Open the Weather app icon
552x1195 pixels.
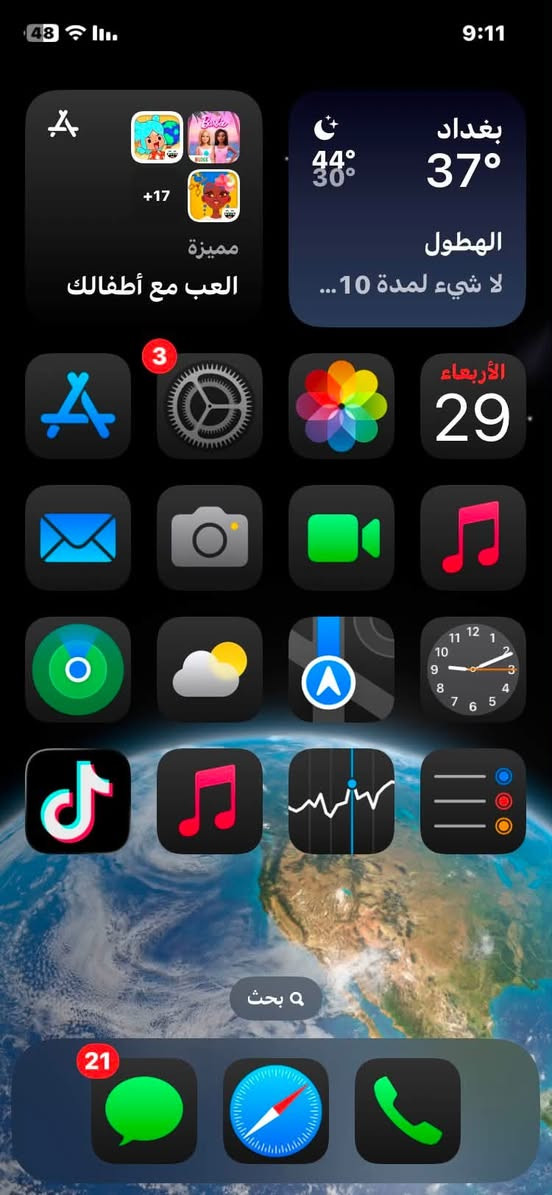(210, 670)
